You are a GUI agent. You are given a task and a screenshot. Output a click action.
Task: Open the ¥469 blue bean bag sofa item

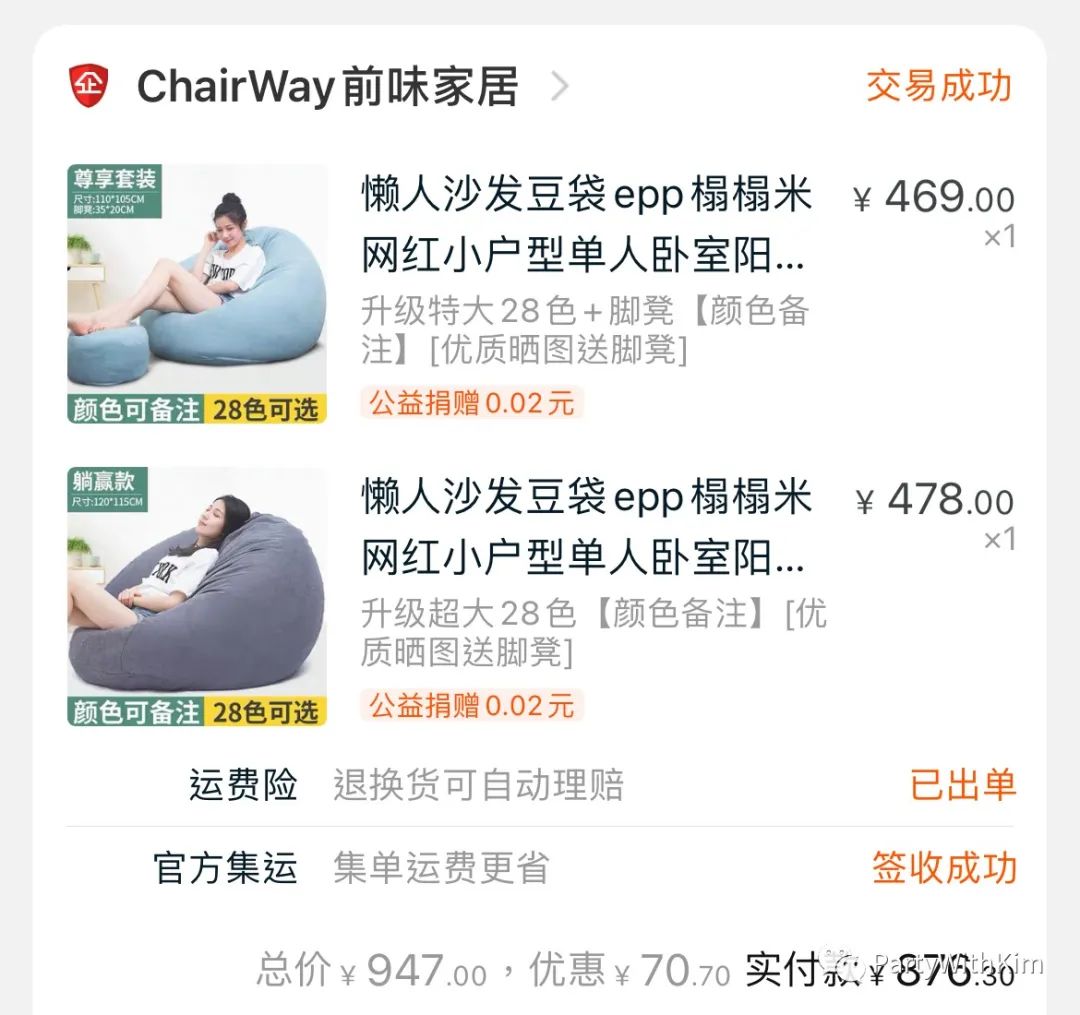tap(585, 225)
